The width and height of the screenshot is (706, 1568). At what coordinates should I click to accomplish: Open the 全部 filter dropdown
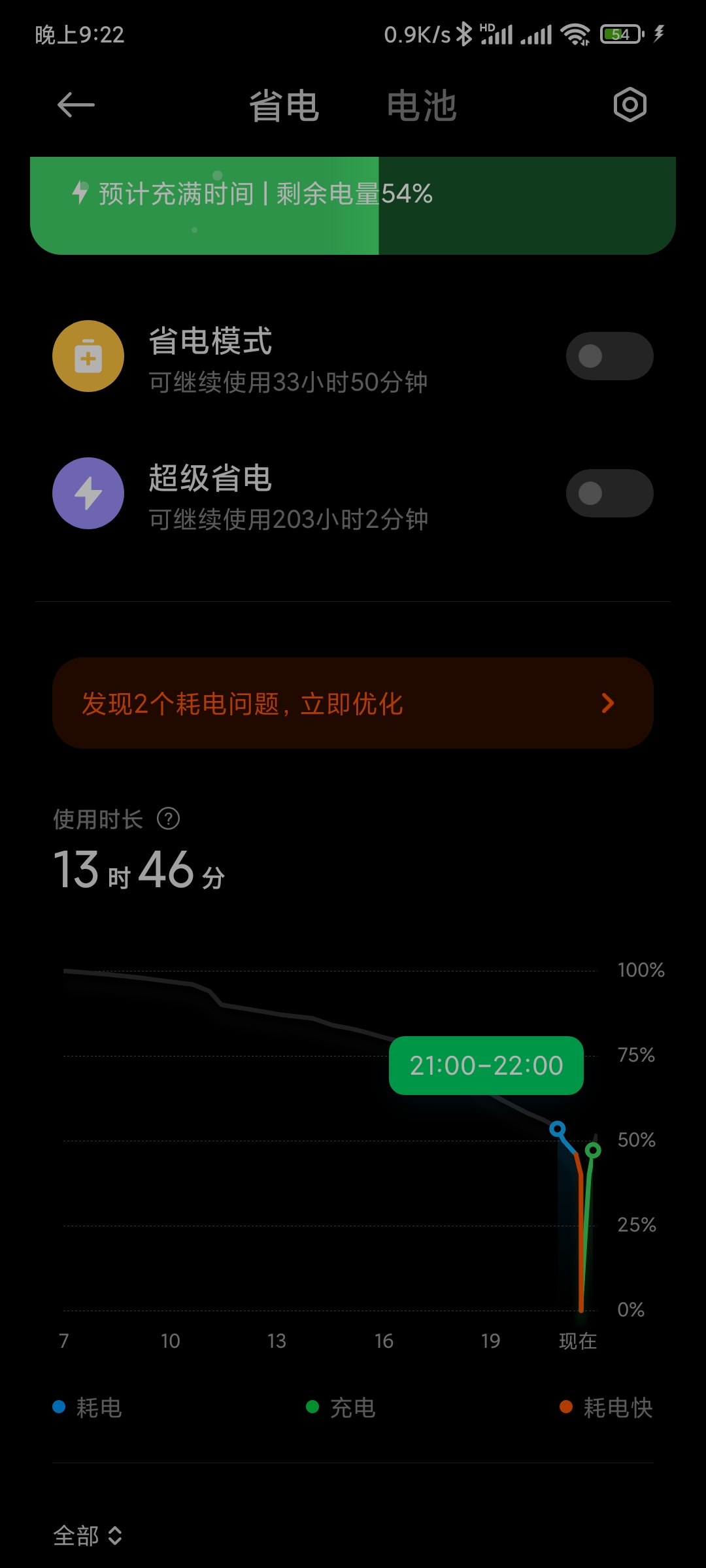[88, 1535]
